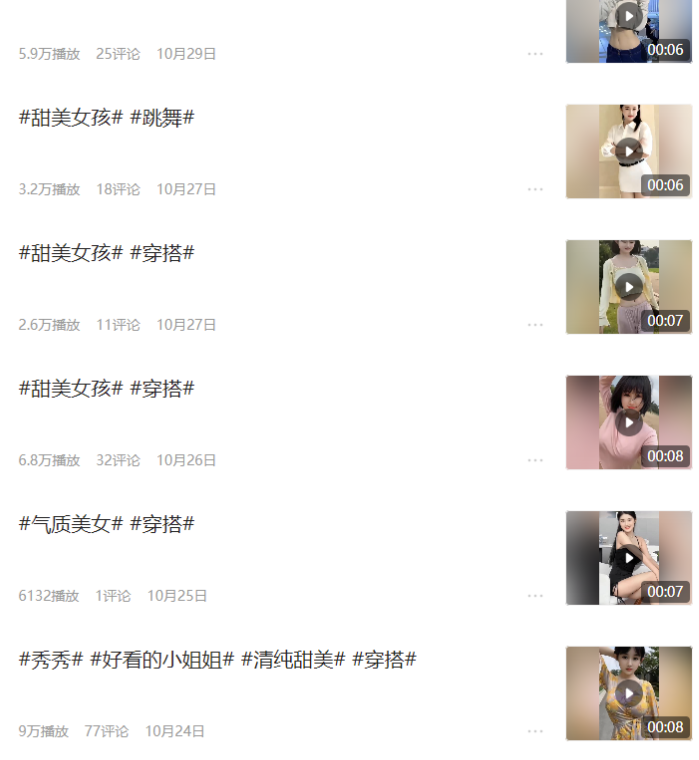Play the 6.8万播放 video thumbnail

[x=628, y=422]
